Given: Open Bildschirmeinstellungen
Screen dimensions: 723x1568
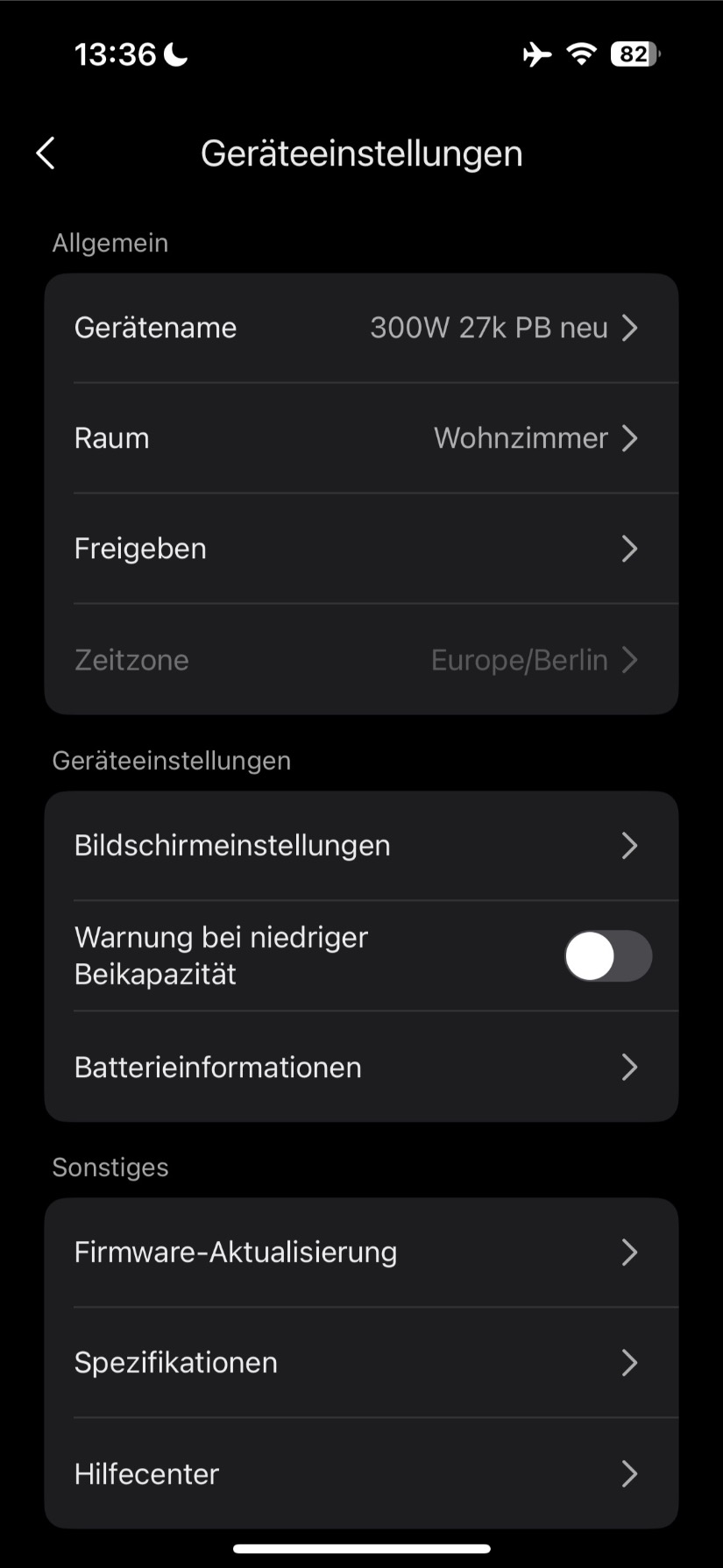Looking at the screenshot, I should 361,846.
